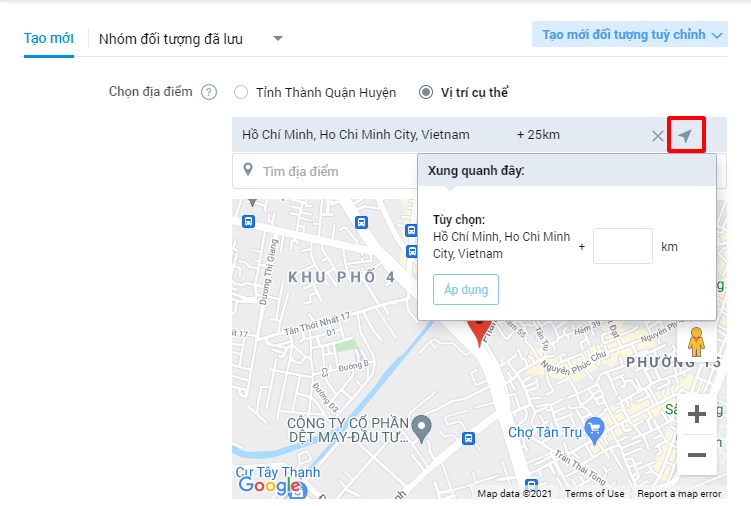
Task: Select the Vị trí cụ thể option
Action: click(427, 92)
